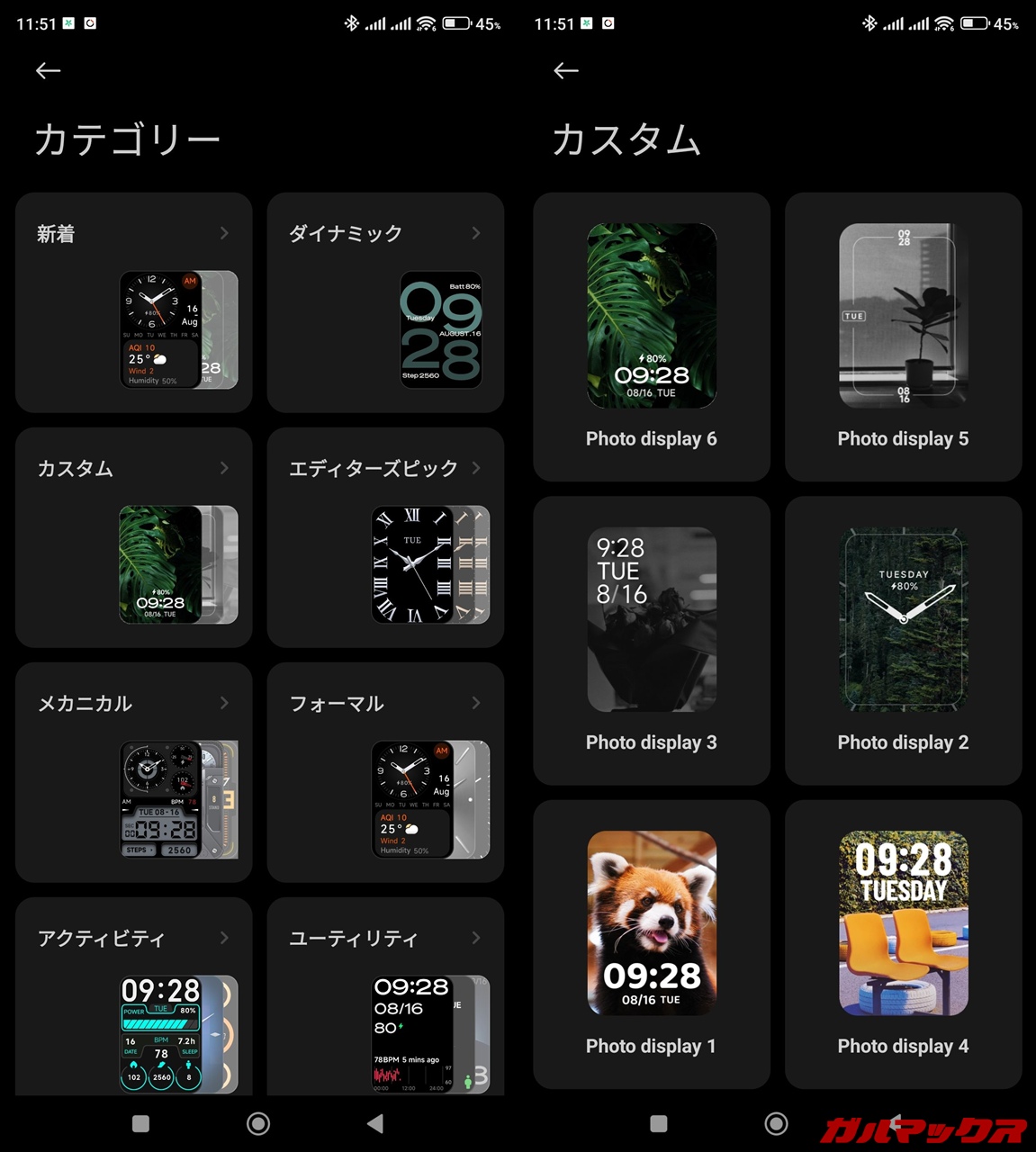1036x1152 pixels.
Task: Open the メカニカル category
Action: point(134,772)
